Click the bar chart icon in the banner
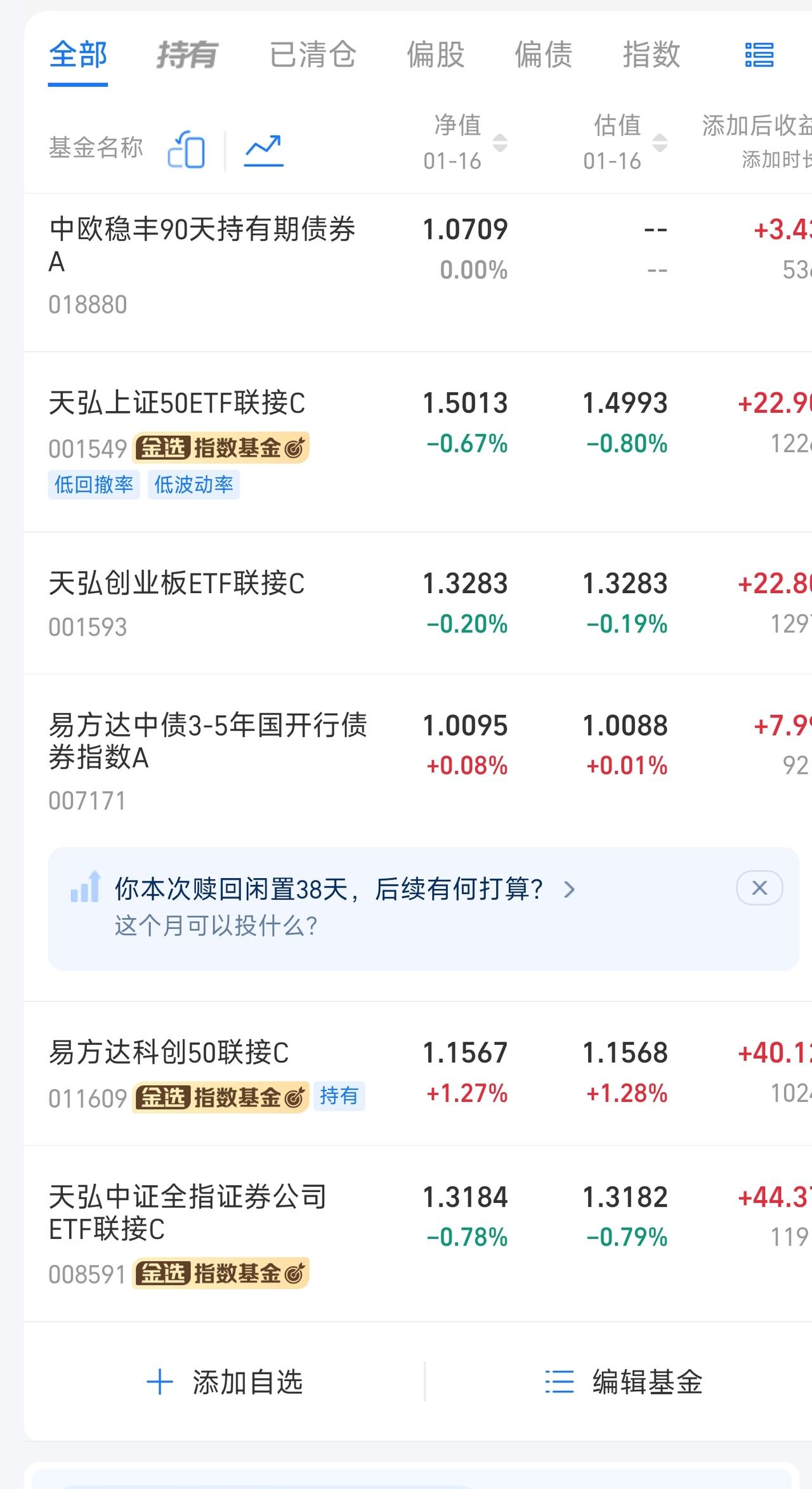Image resolution: width=812 pixels, height=1489 pixels. [84, 888]
